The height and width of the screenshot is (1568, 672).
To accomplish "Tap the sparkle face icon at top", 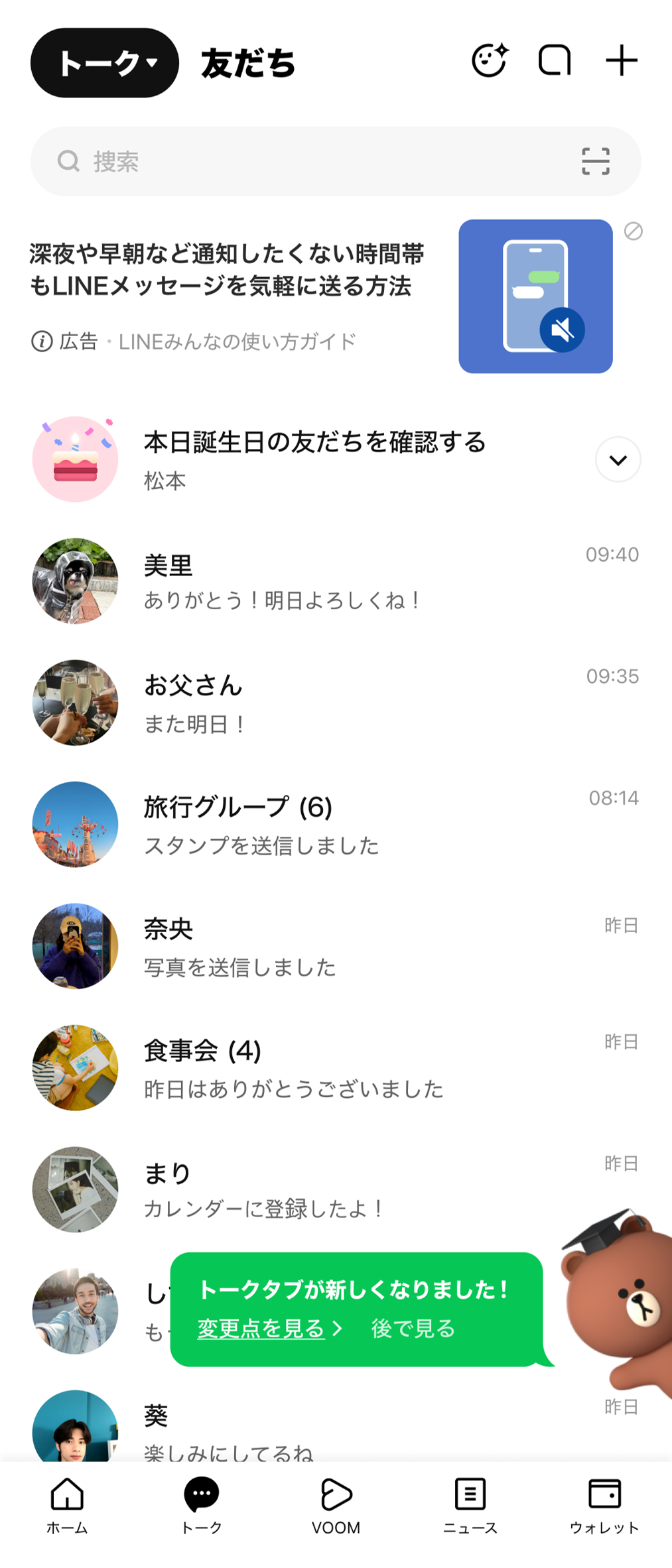I will coord(490,60).
